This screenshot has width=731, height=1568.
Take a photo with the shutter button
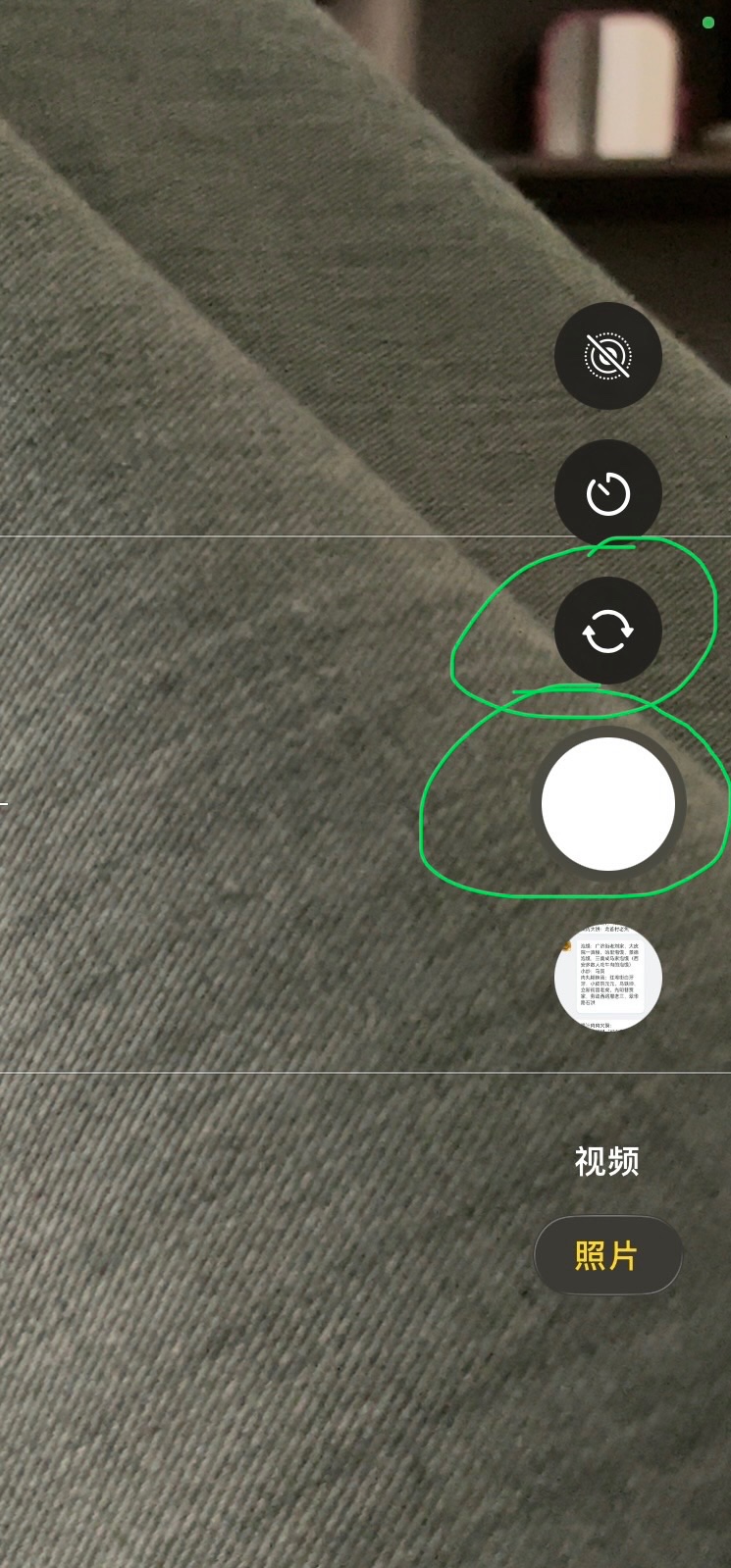click(x=608, y=804)
